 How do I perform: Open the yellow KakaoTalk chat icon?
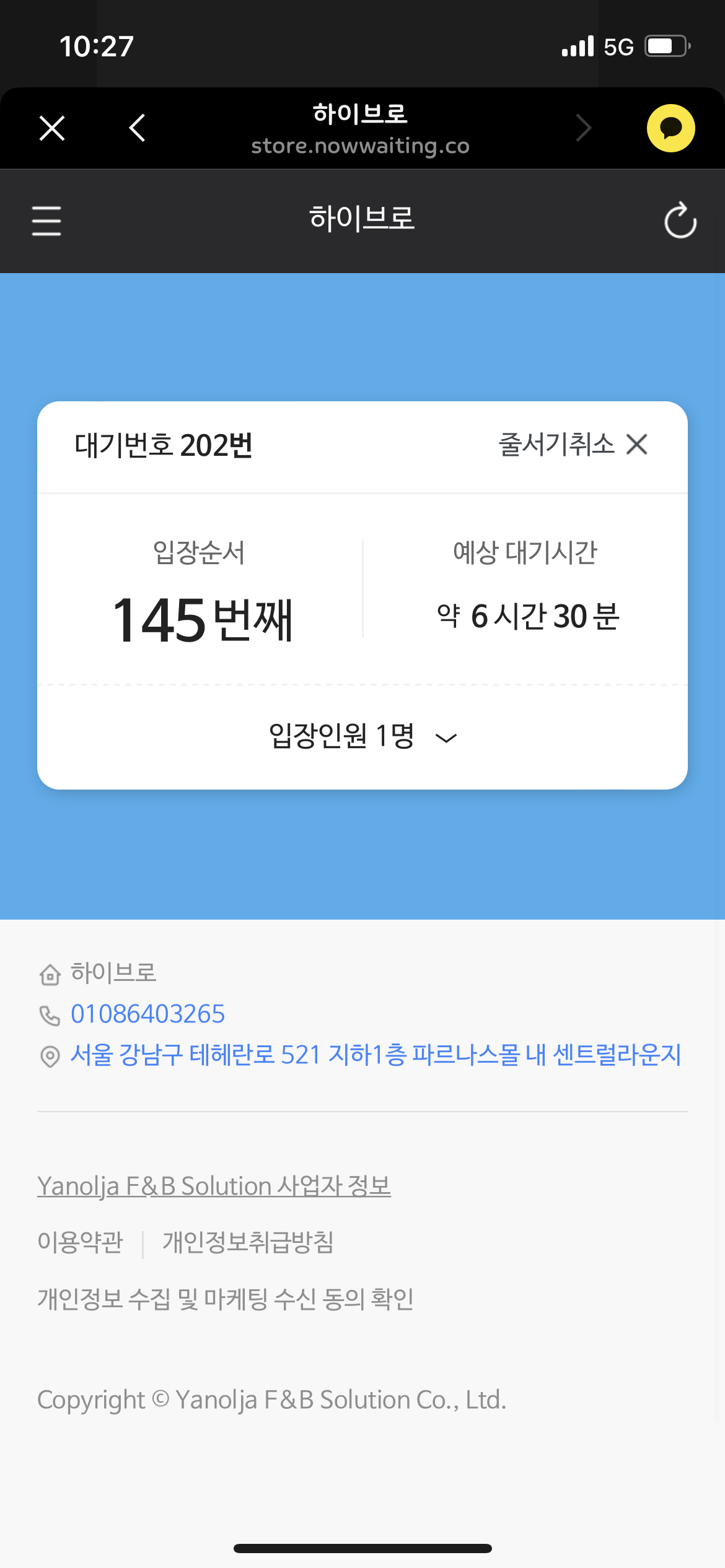click(670, 128)
